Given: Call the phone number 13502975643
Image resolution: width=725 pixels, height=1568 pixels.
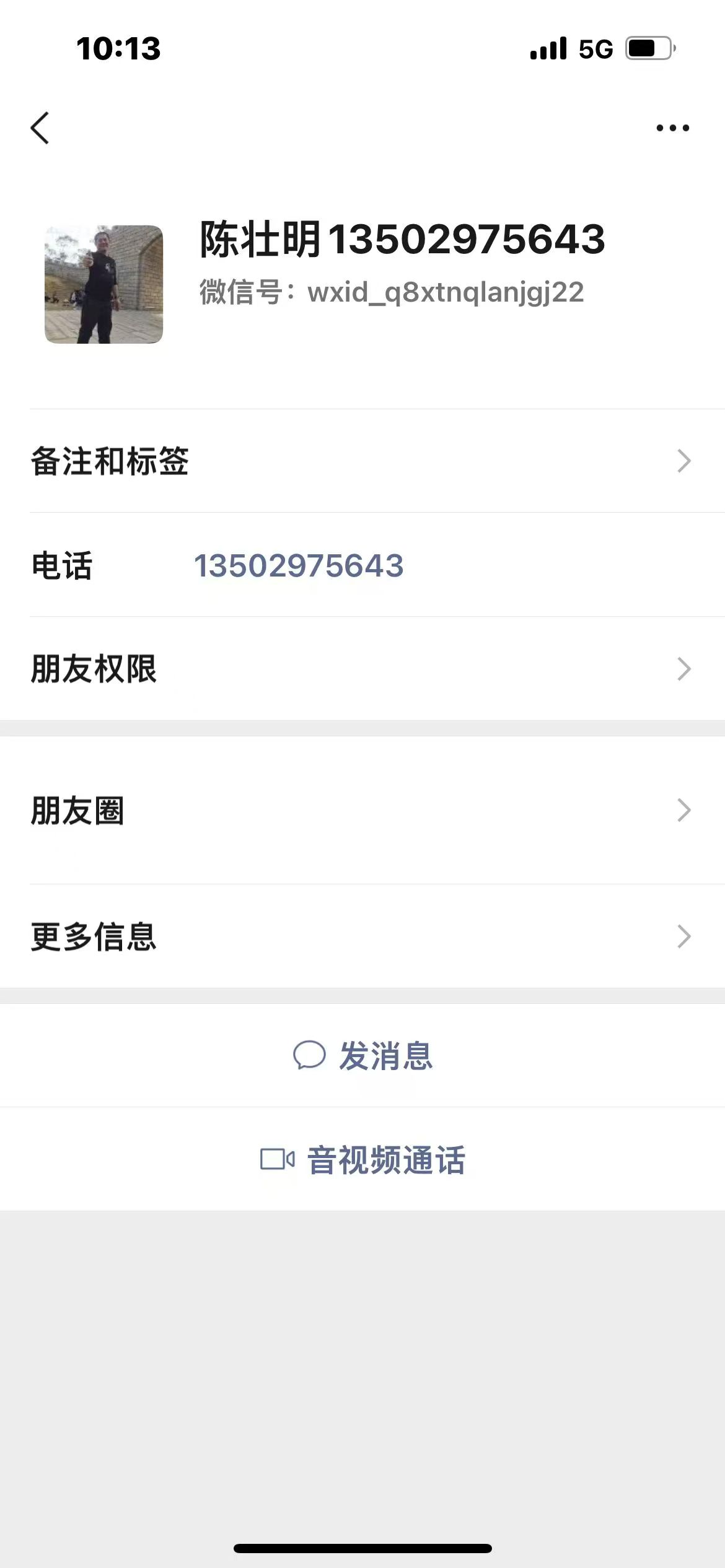Looking at the screenshot, I should [299, 565].
